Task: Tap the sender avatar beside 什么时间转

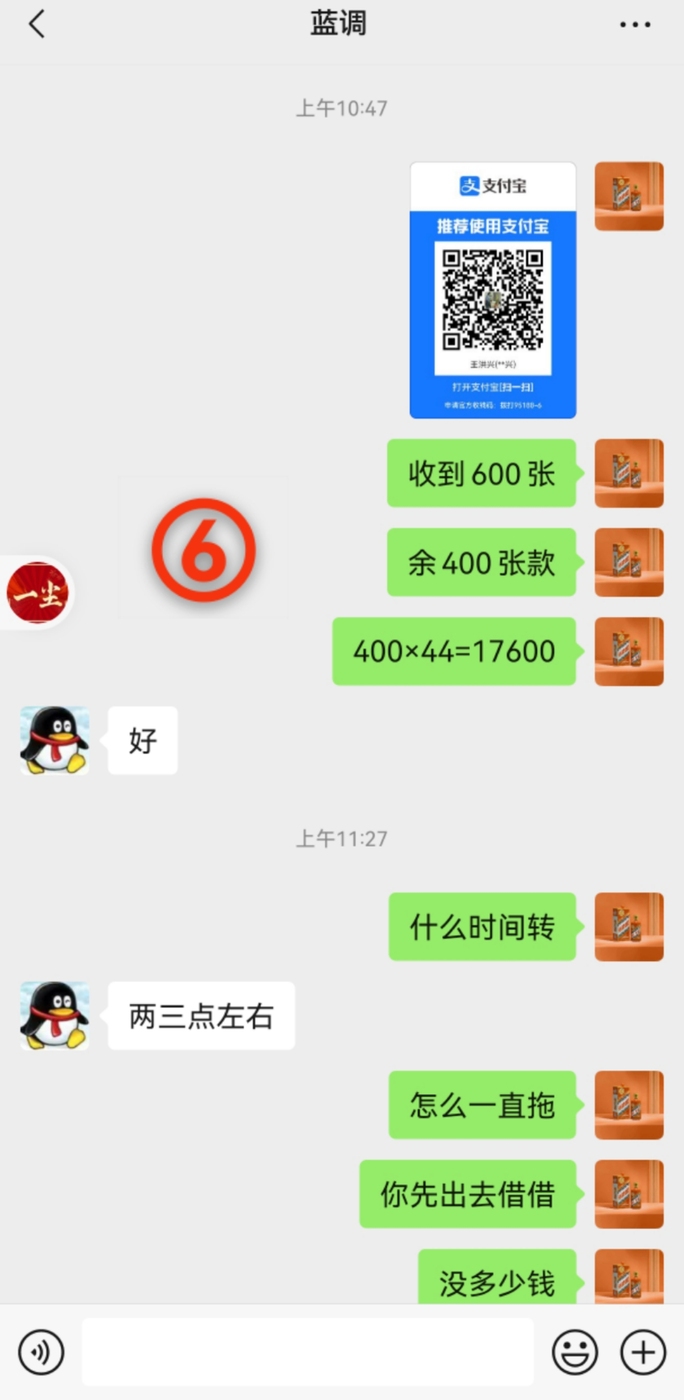Action: pos(629,926)
